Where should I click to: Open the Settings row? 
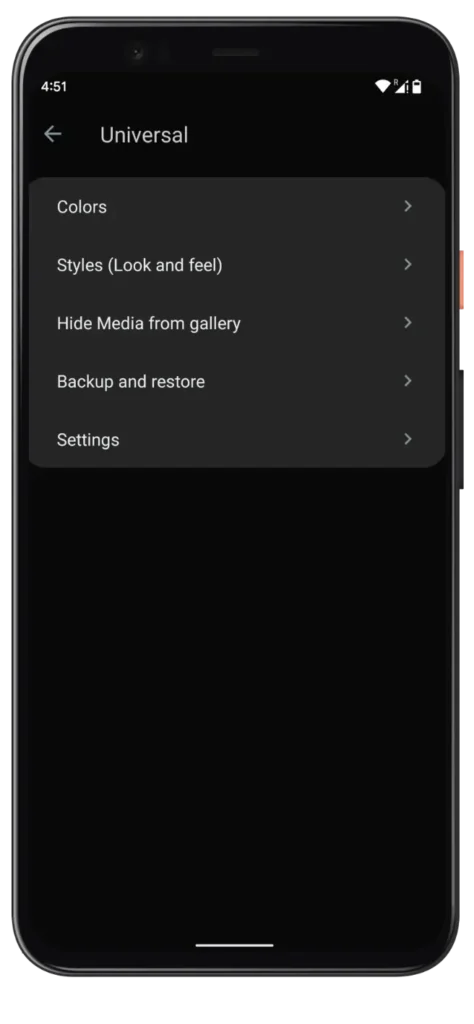point(237,439)
